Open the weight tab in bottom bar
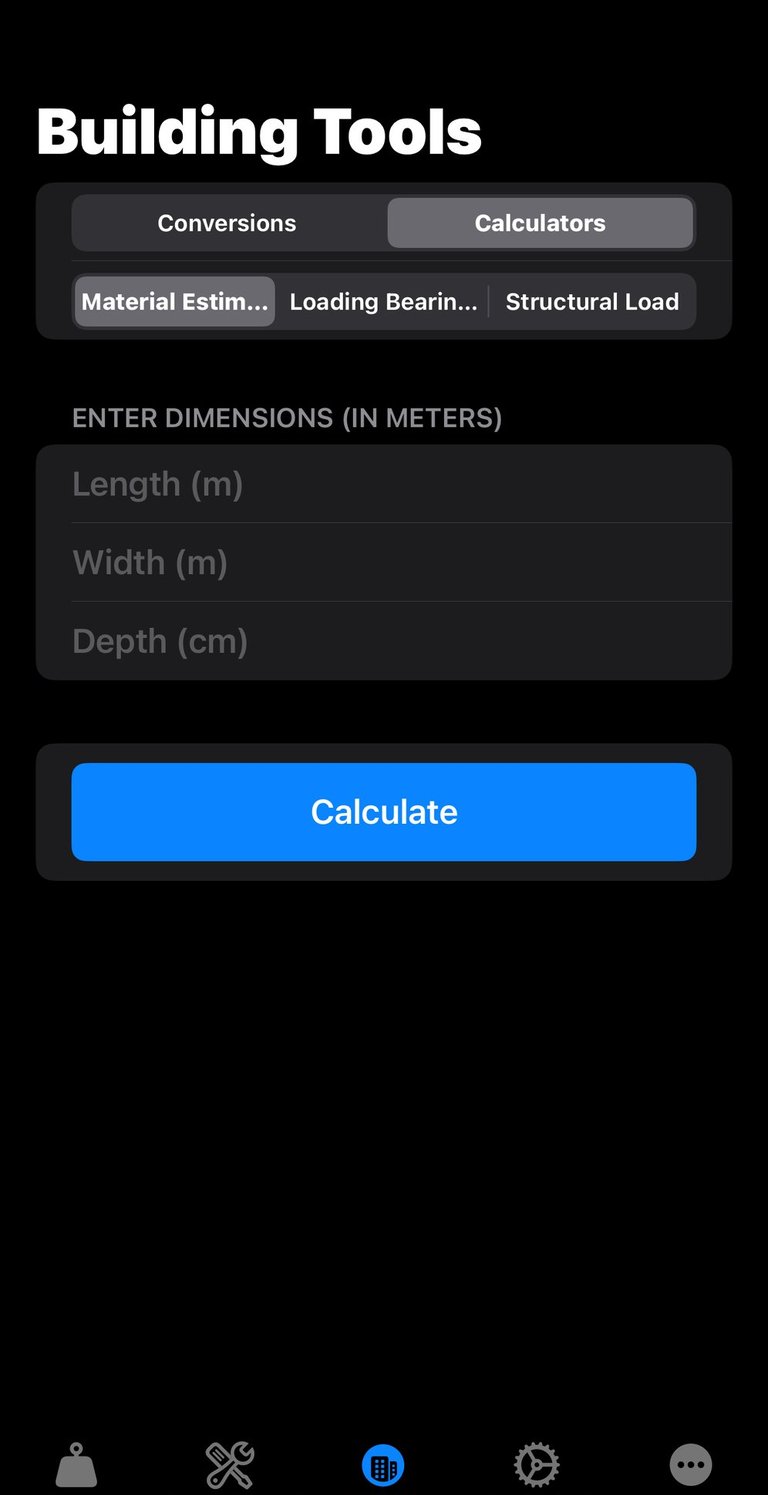Image resolution: width=768 pixels, height=1495 pixels. click(77, 1466)
